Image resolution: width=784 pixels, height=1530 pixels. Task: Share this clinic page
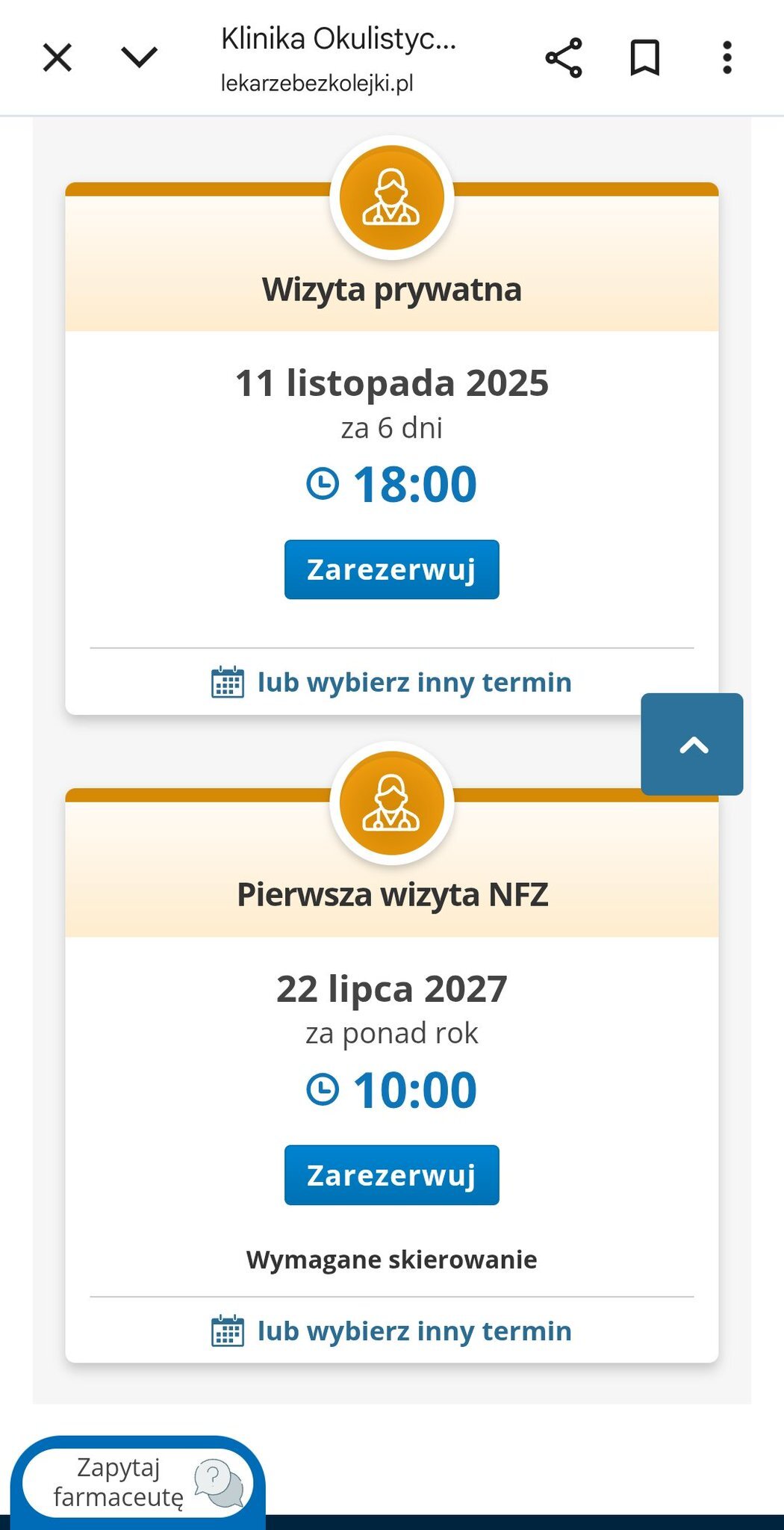pos(564,58)
